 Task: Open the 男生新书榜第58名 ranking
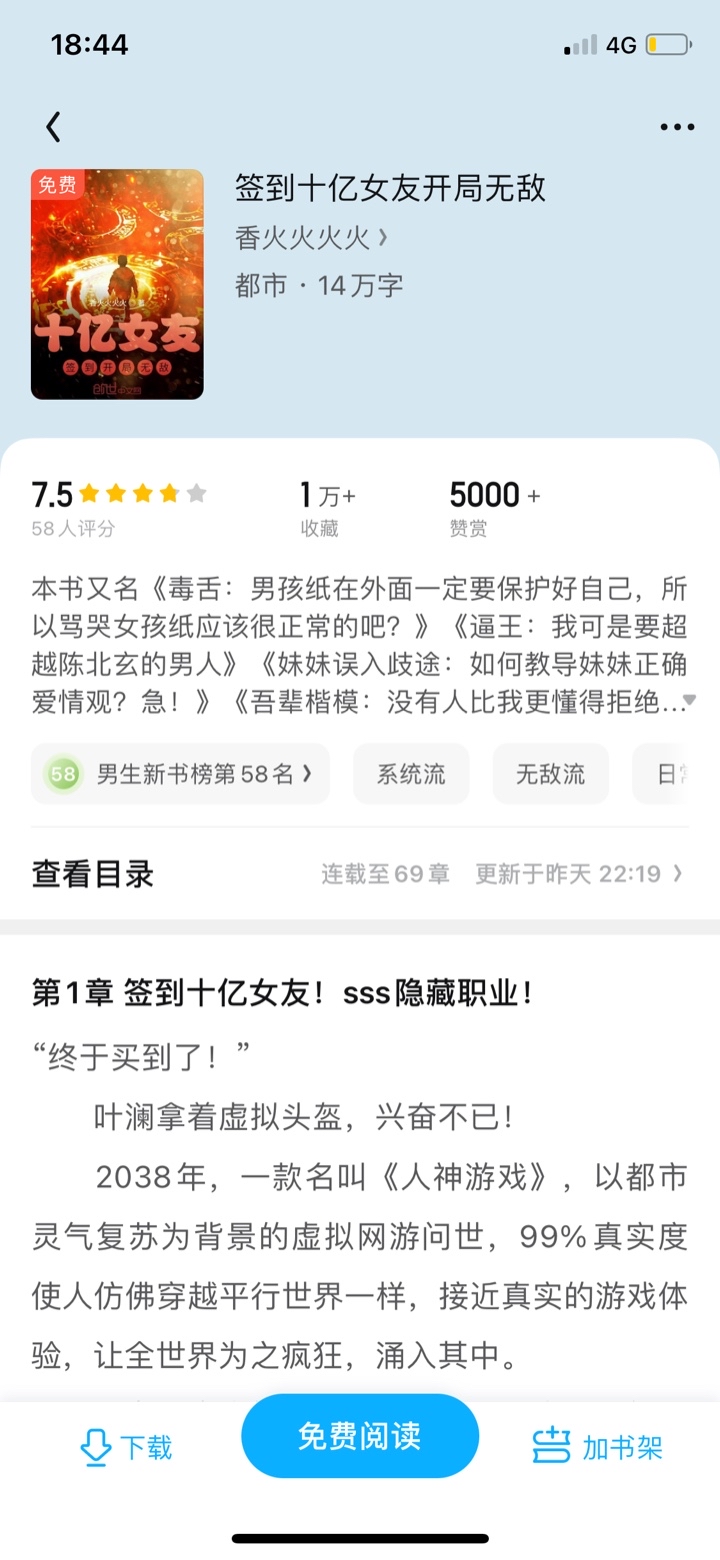click(180, 774)
